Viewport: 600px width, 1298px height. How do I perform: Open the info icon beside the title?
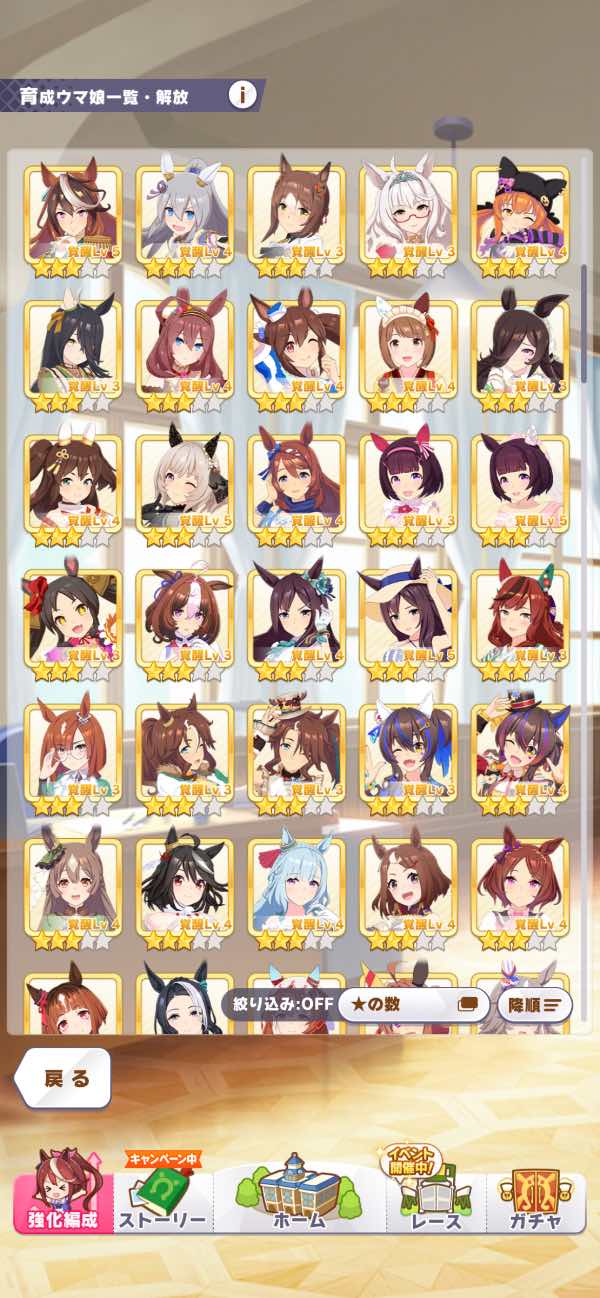click(x=242, y=95)
